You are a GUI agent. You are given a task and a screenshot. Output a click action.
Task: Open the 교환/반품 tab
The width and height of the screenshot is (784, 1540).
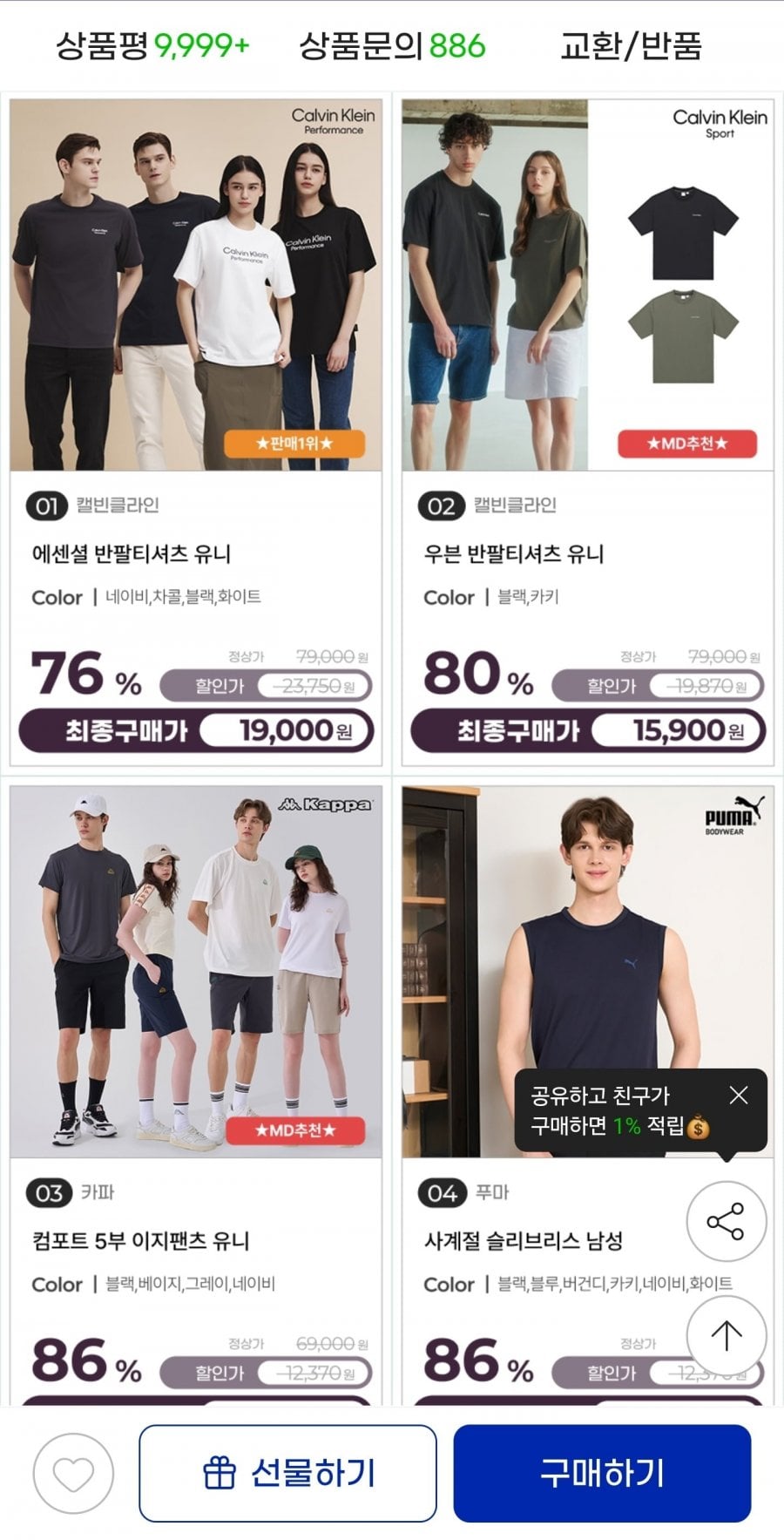click(x=631, y=45)
